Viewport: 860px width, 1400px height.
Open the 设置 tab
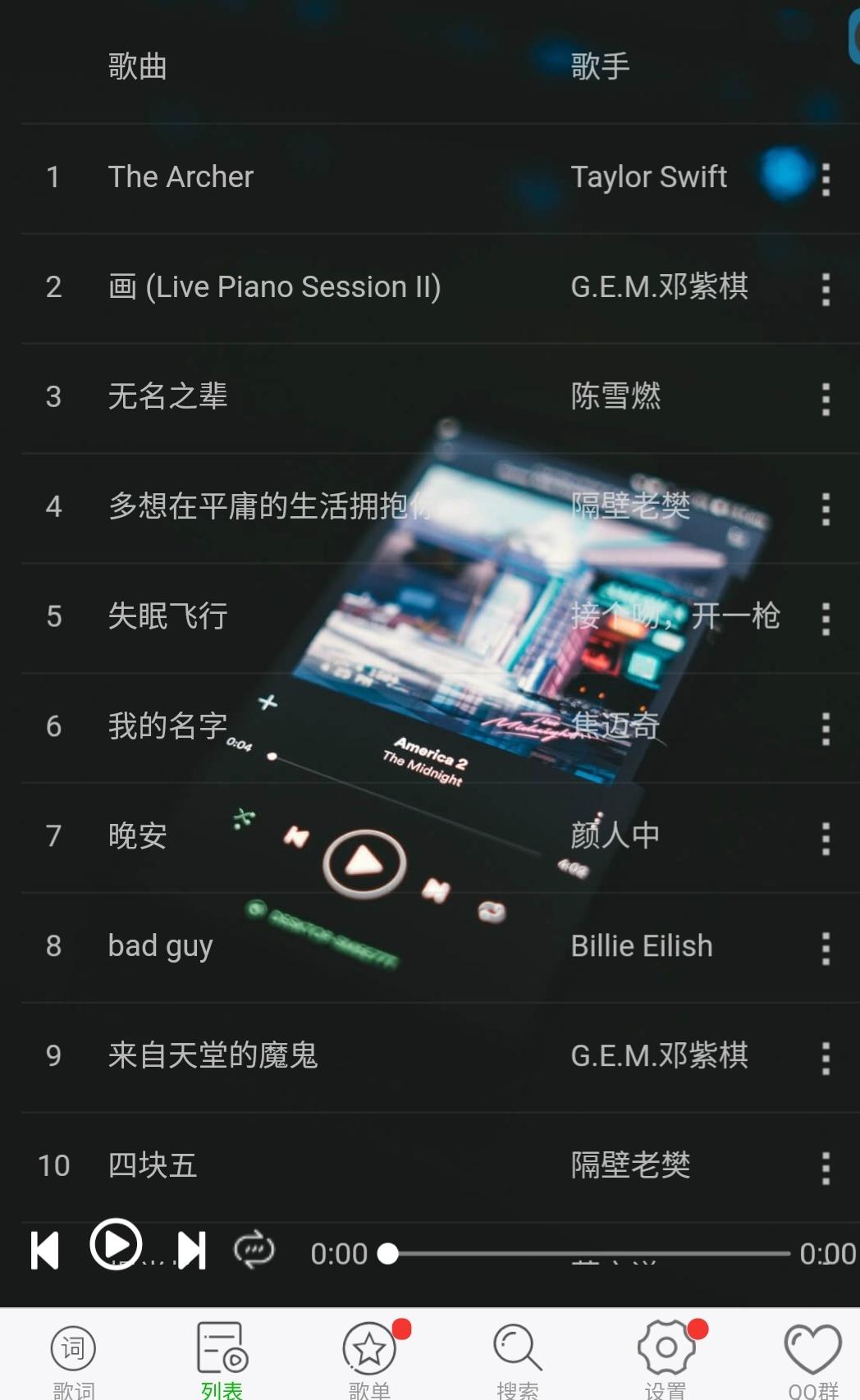[x=666, y=1358]
